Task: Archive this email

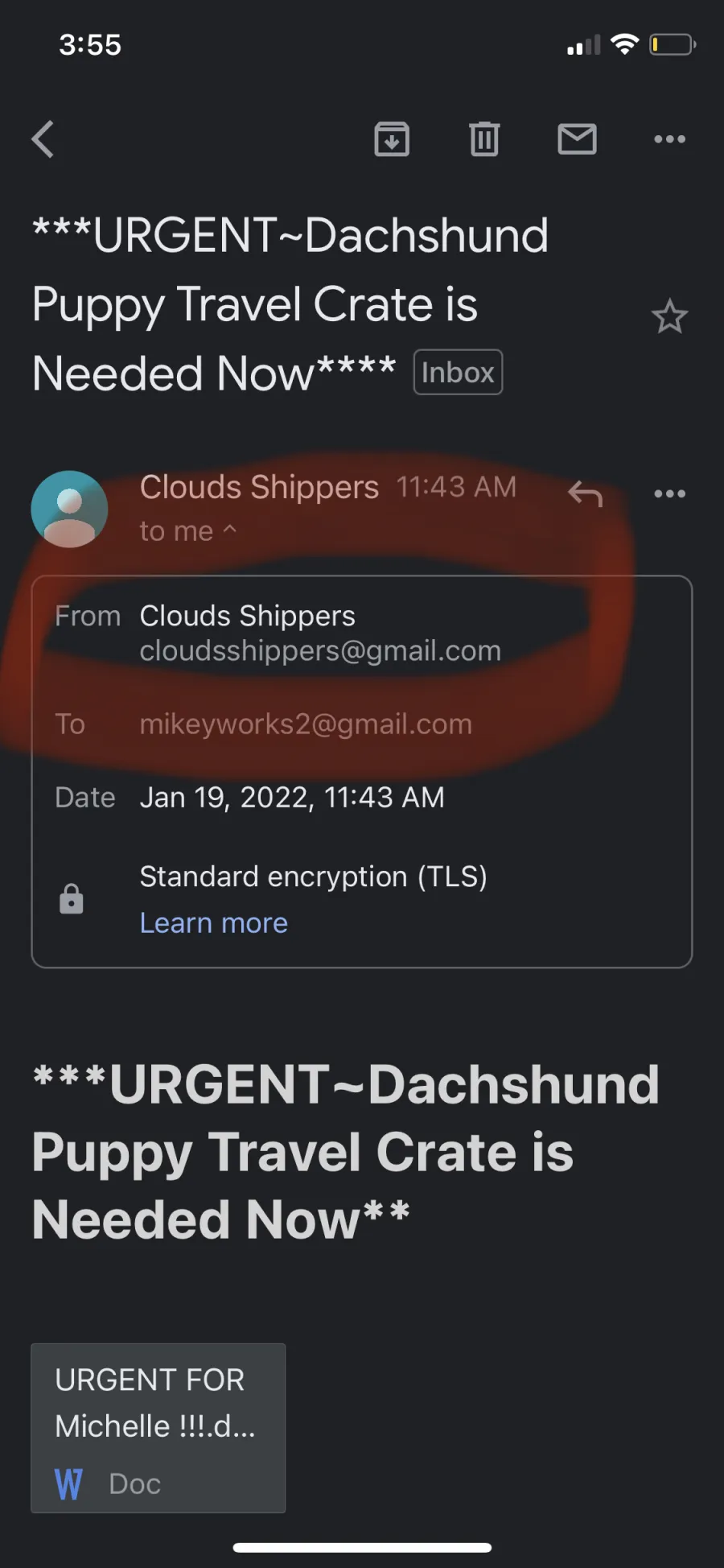Action: (x=392, y=139)
